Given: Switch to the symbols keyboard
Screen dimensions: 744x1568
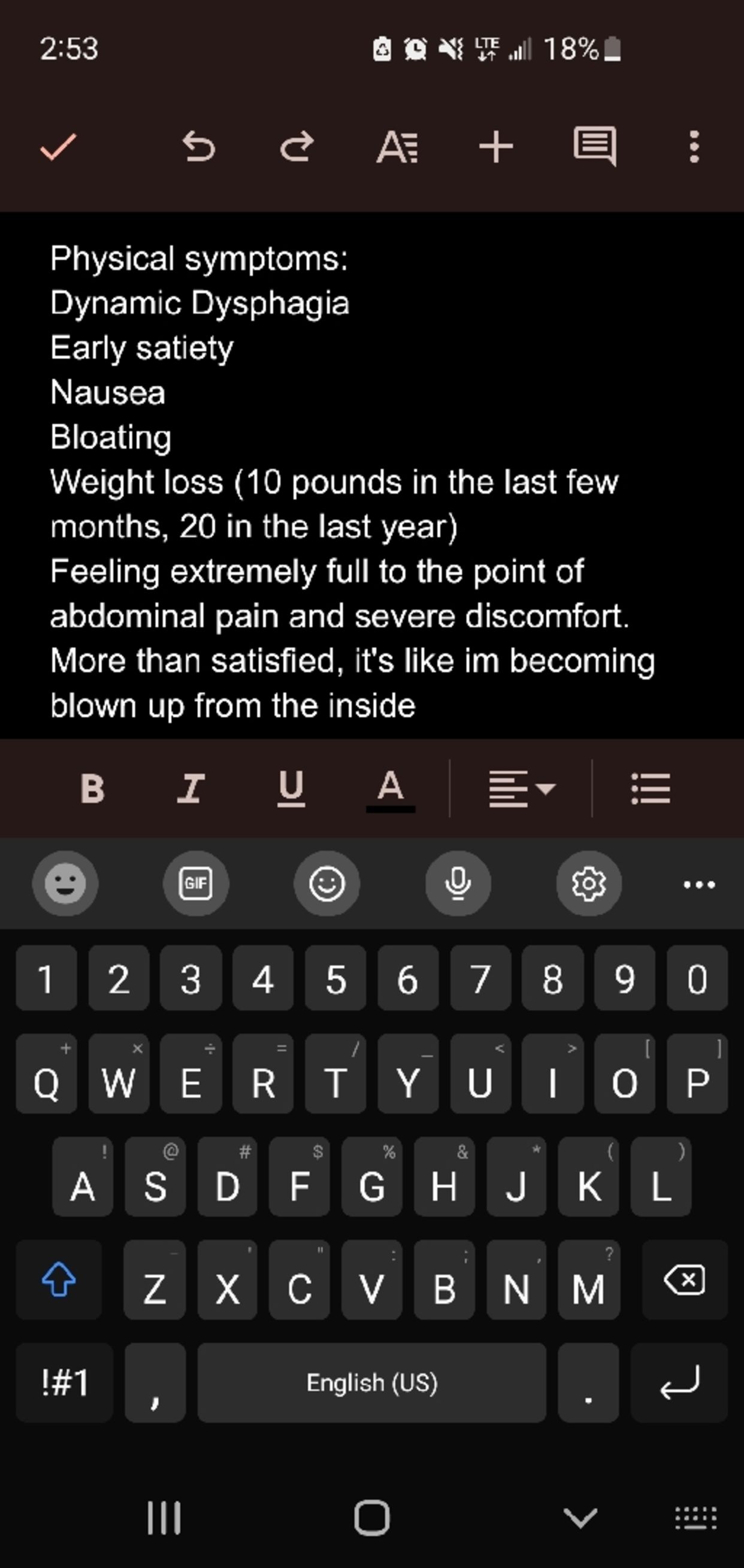Looking at the screenshot, I should click(65, 1382).
